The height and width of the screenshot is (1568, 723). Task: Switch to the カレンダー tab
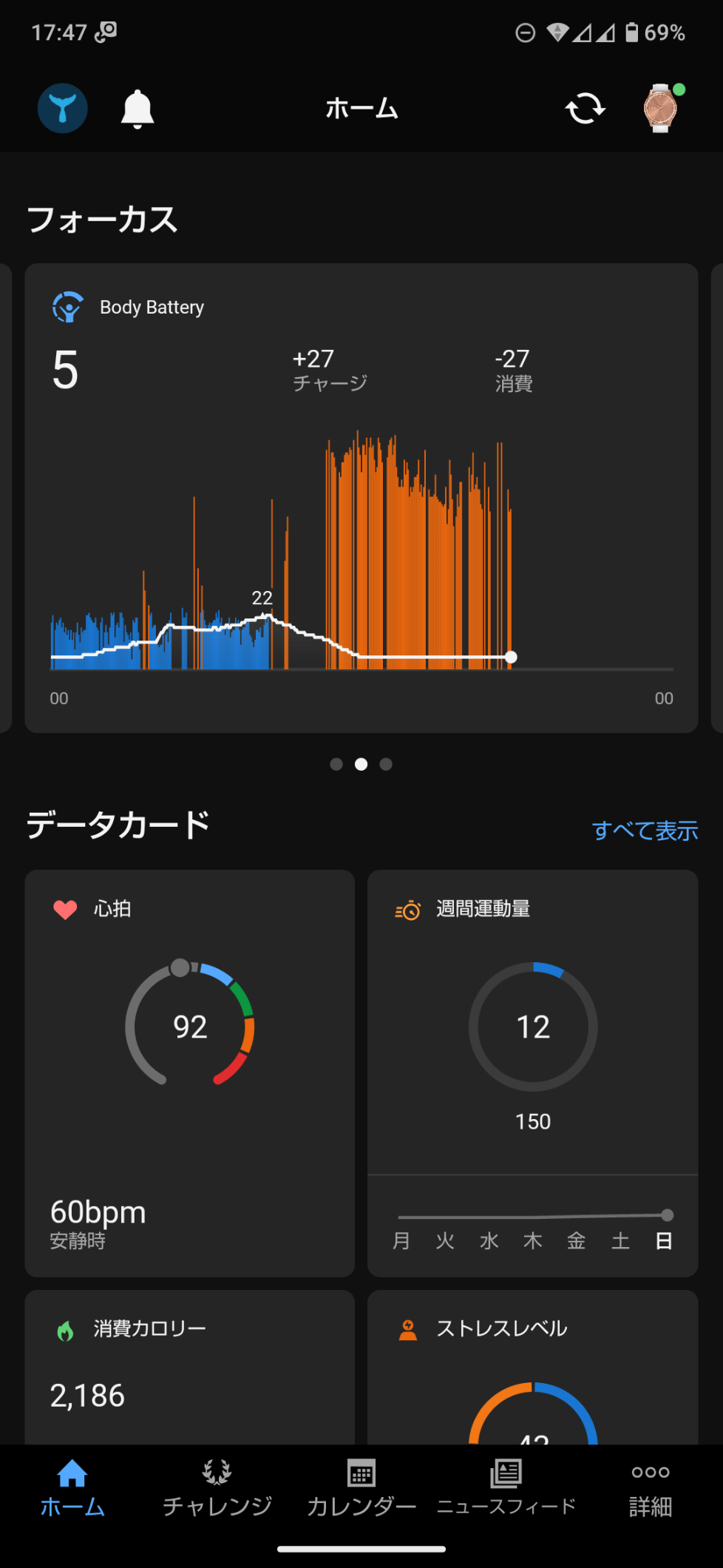pyautogui.click(x=361, y=1488)
